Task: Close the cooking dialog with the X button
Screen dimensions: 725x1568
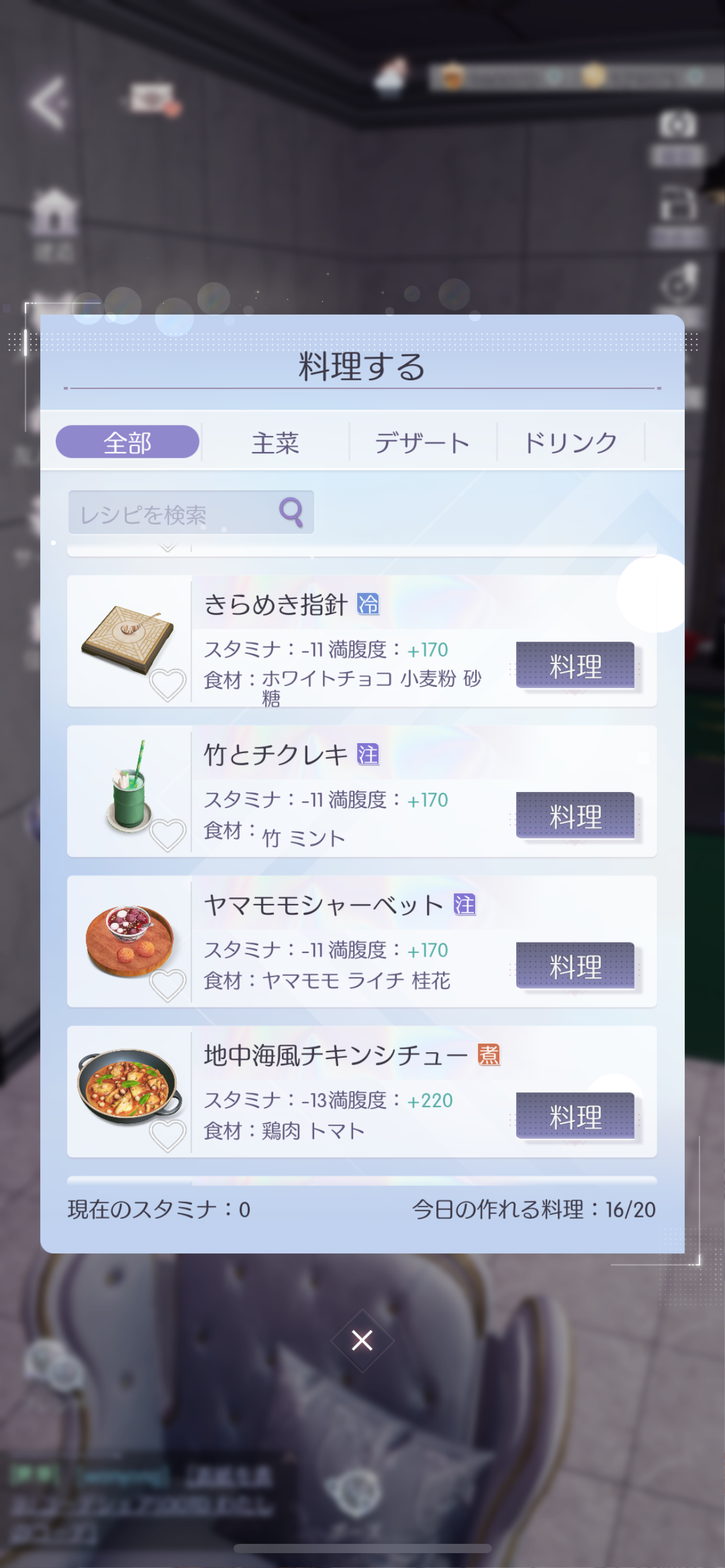Action: click(x=362, y=1340)
